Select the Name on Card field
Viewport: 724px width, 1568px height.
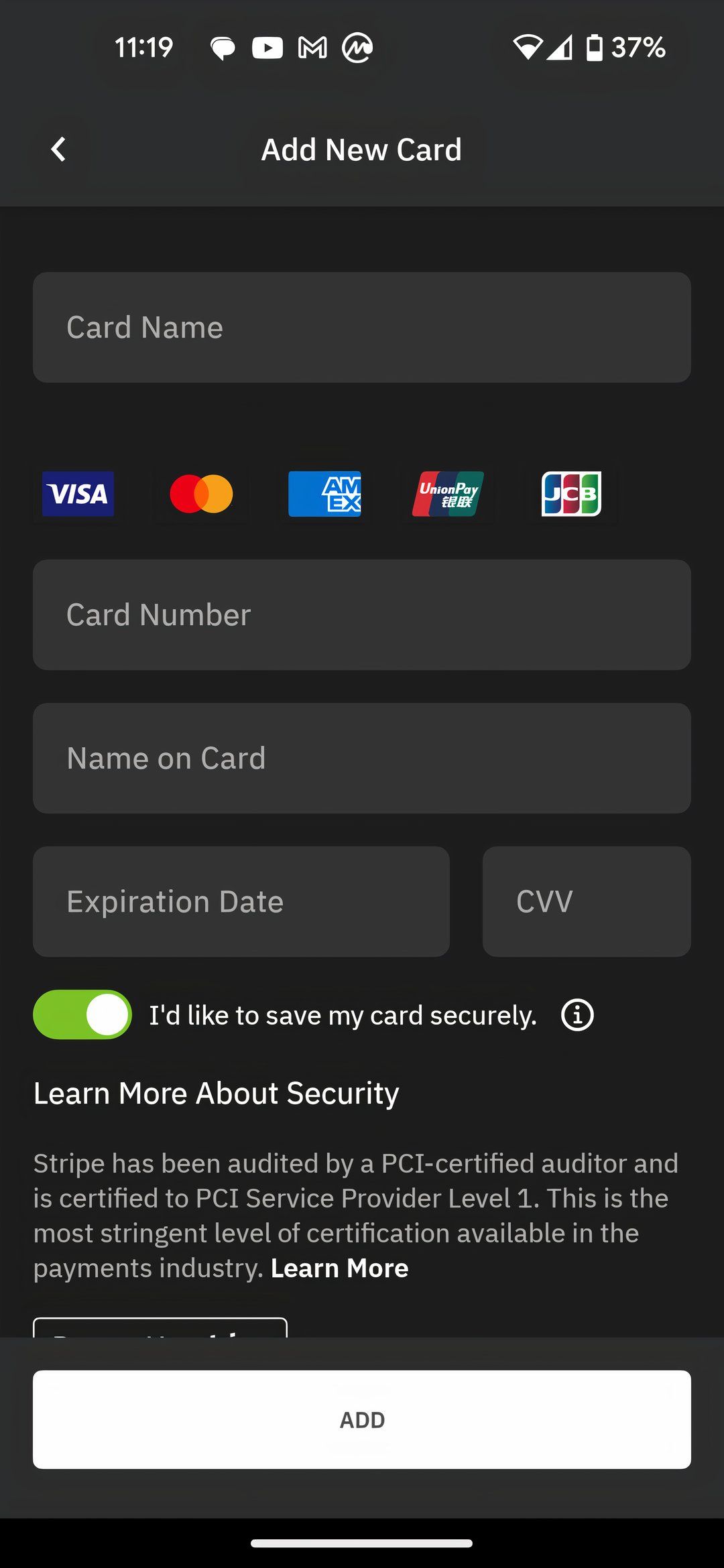362,759
